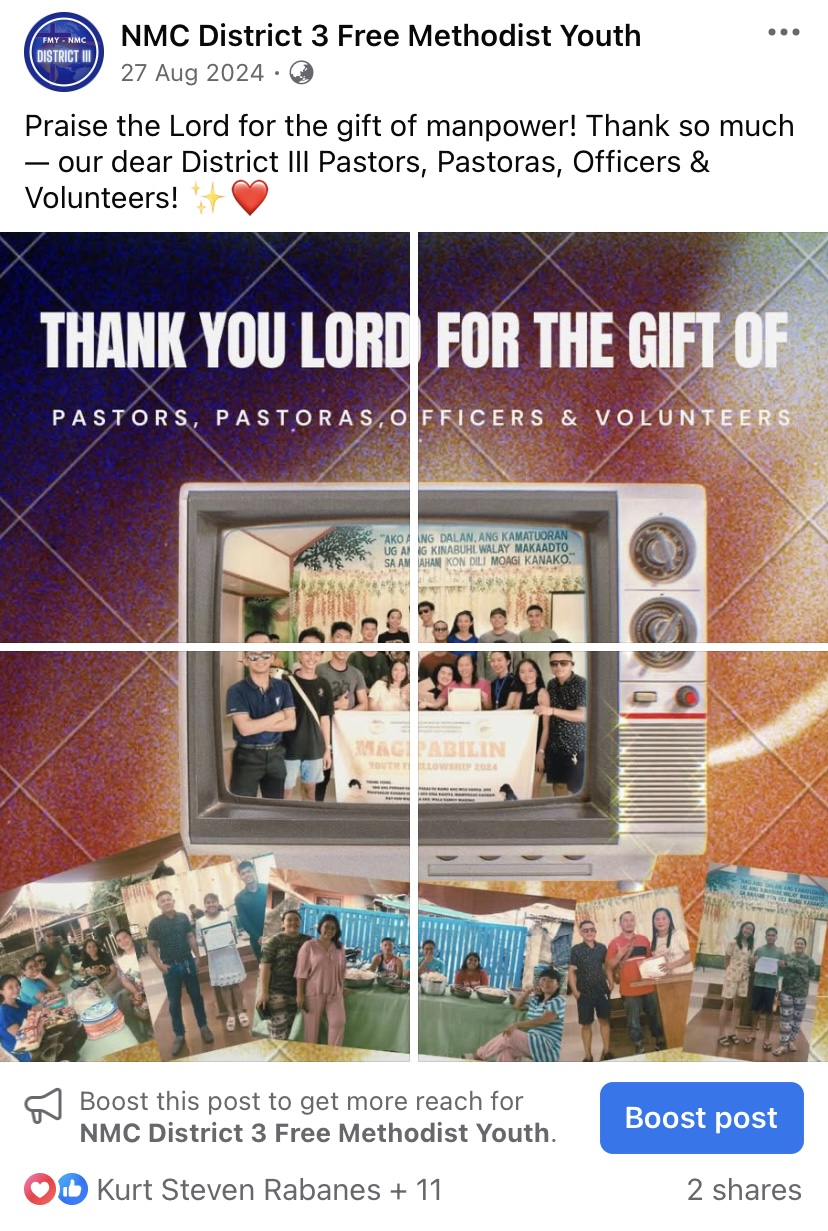Tap the Boost post button
The width and height of the screenshot is (828, 1231).
[x=701, y=1118]
